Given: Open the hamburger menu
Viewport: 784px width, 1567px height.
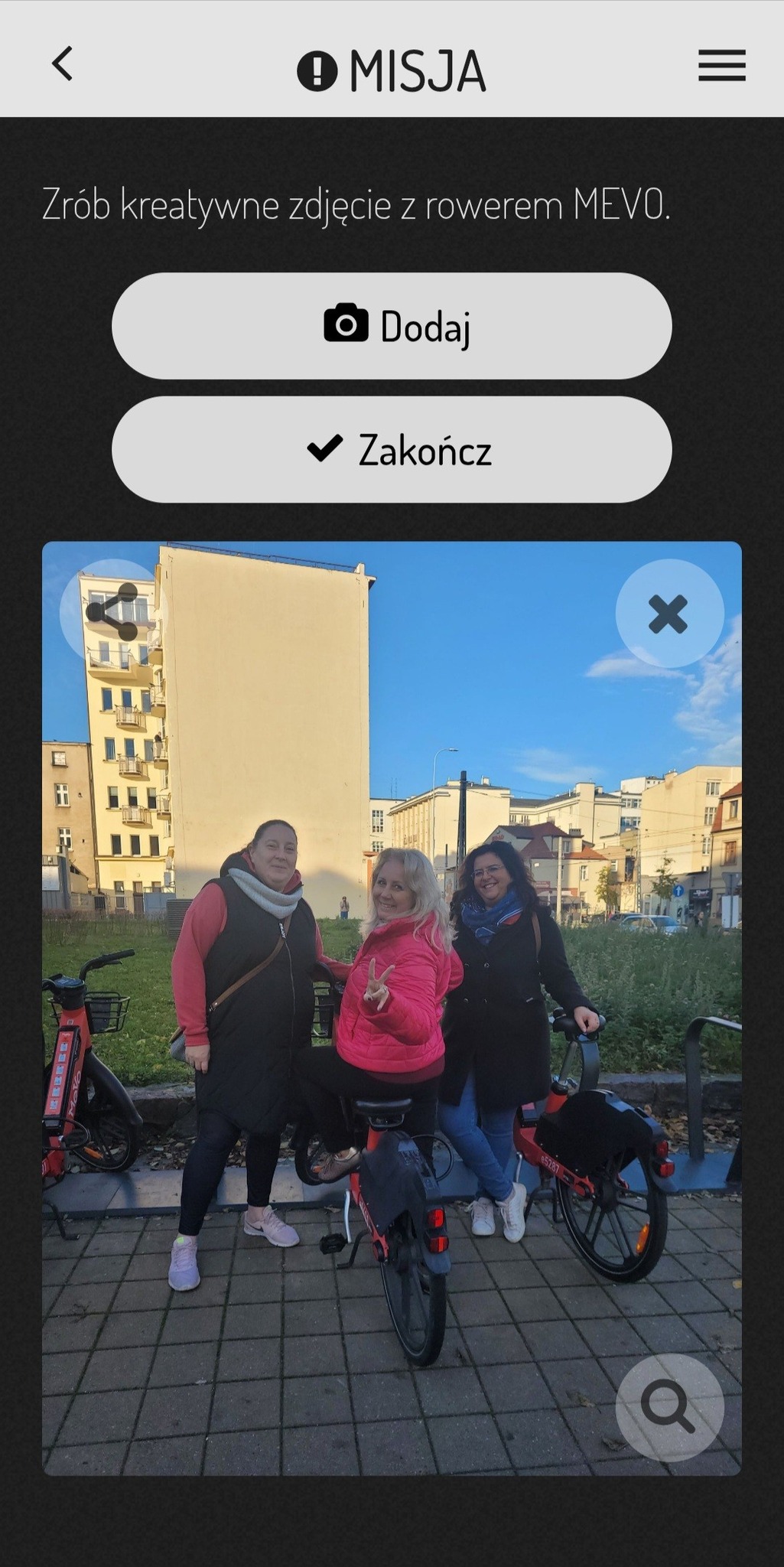Looking at the screenshot, I should pos(721,66).
